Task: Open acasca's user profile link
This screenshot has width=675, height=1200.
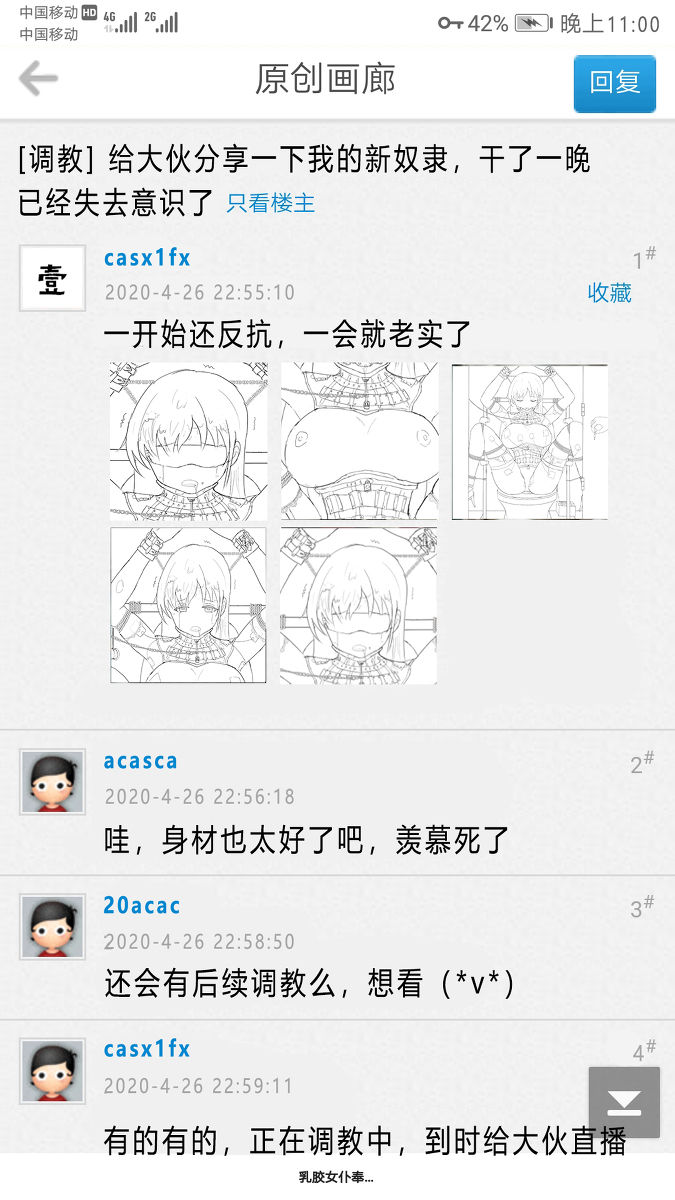Action: [x=141, y=761]
